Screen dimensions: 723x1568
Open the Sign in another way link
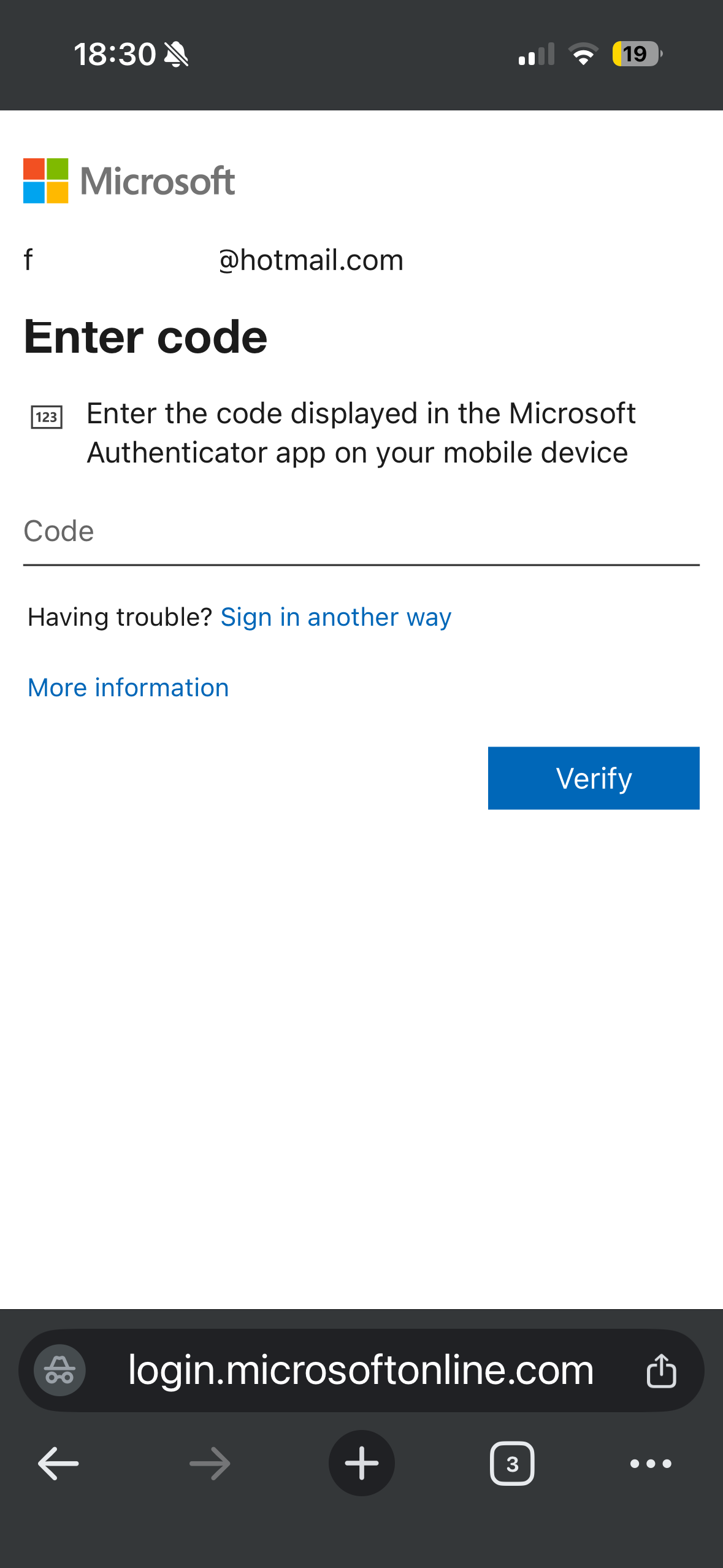coord(335,617)
